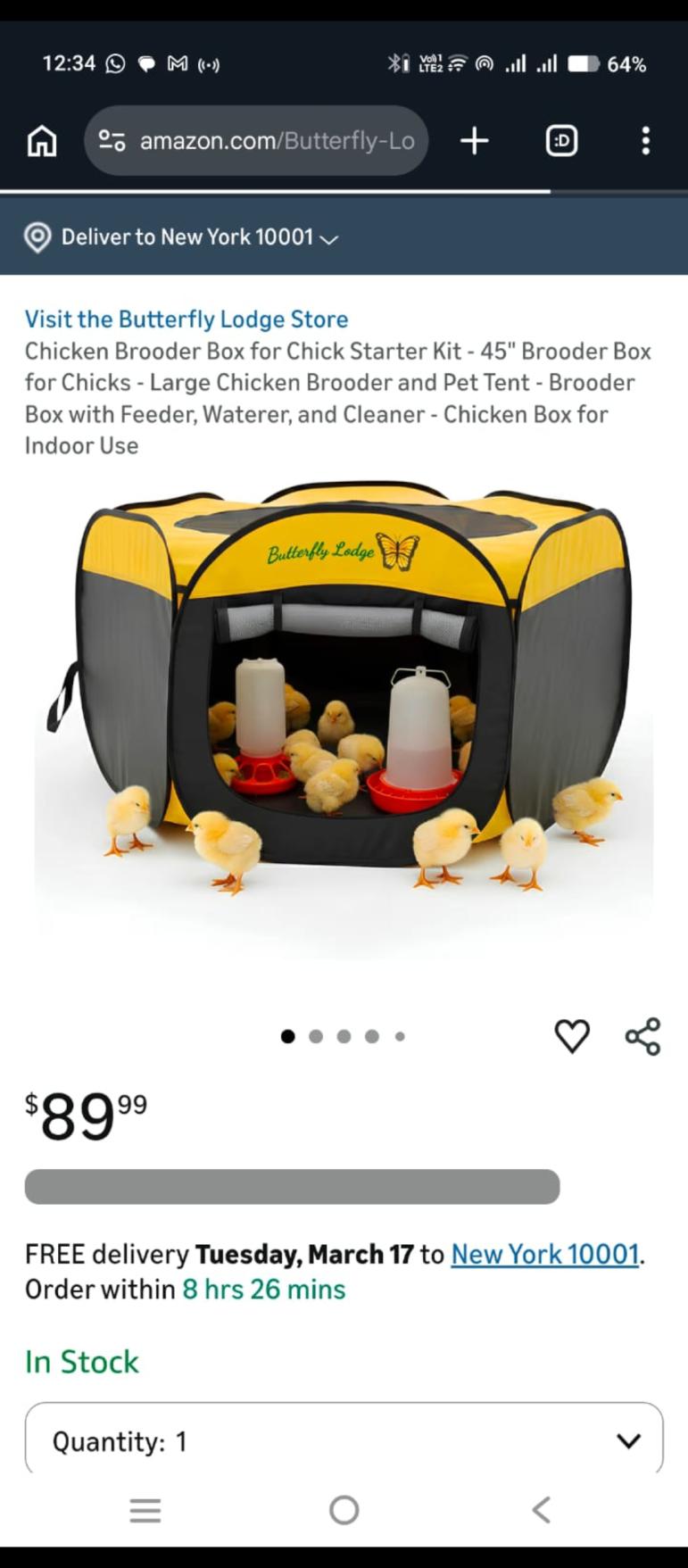The image size is (688, 1568).
Task: Tap the amazon.com address bar
Action: pos(277,141)
